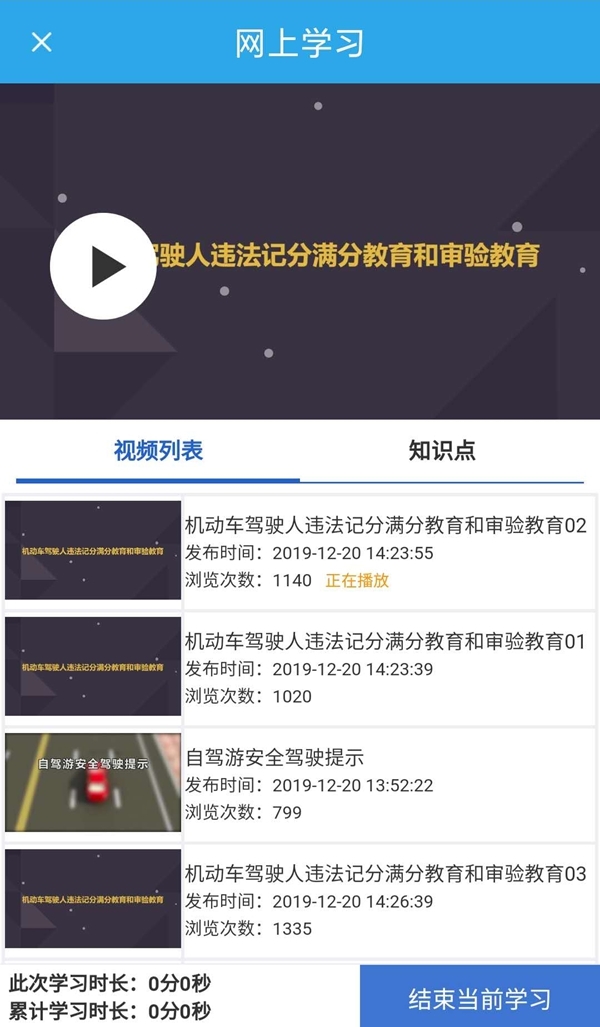Tap the 结束当前学习 button

pos(480,997)
